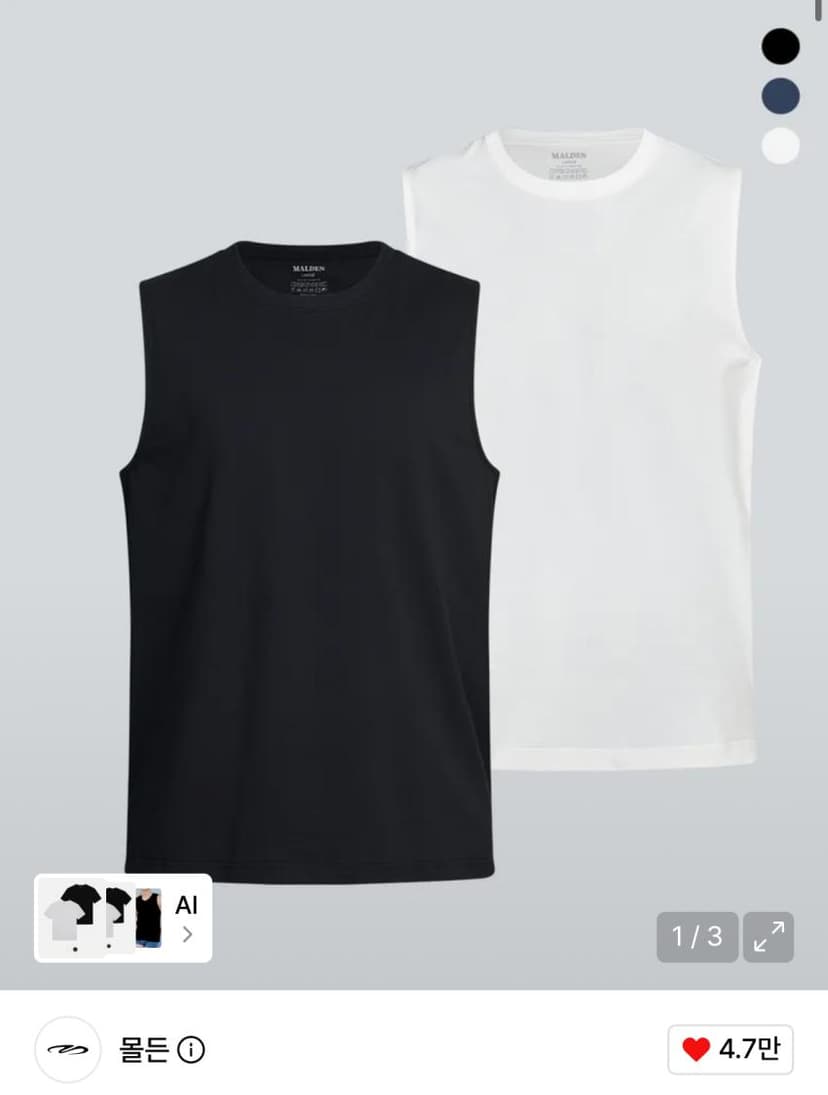This screenshot has width=828, height=1095.
Task: Open the AI similar items thumbnails
Action: (123, 918)
